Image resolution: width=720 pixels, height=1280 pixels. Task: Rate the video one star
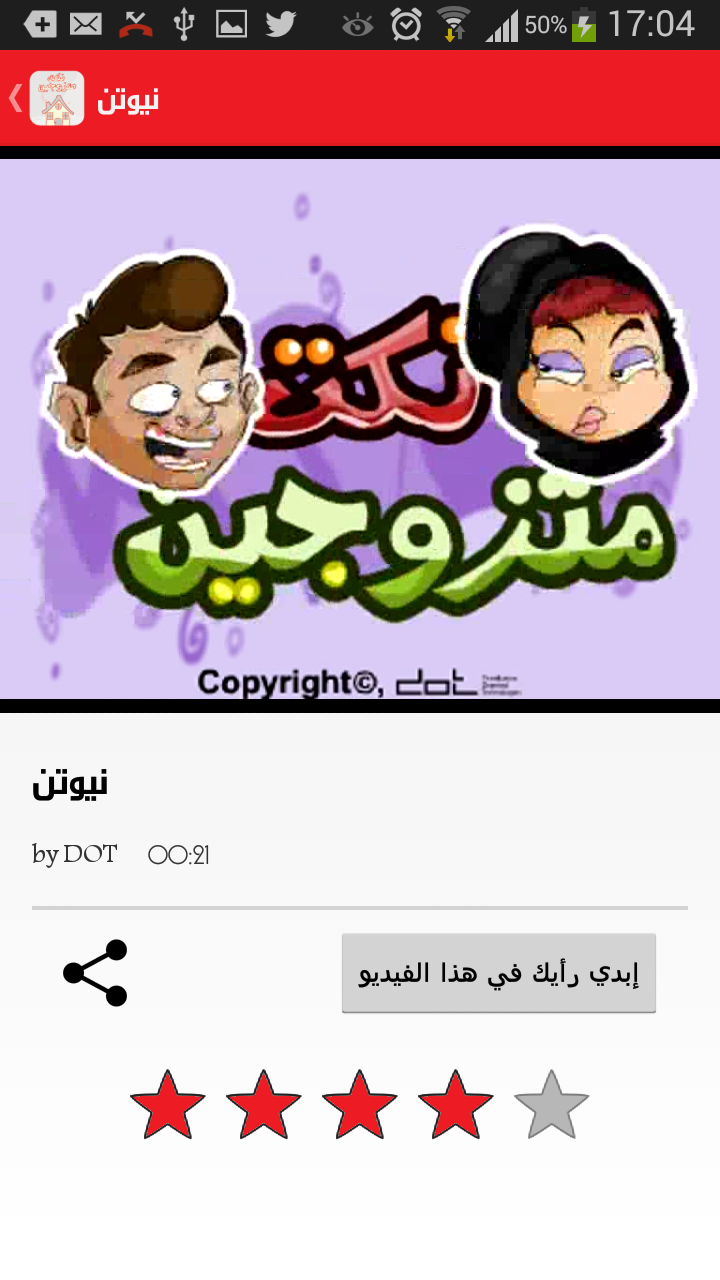pos(168,1104)
